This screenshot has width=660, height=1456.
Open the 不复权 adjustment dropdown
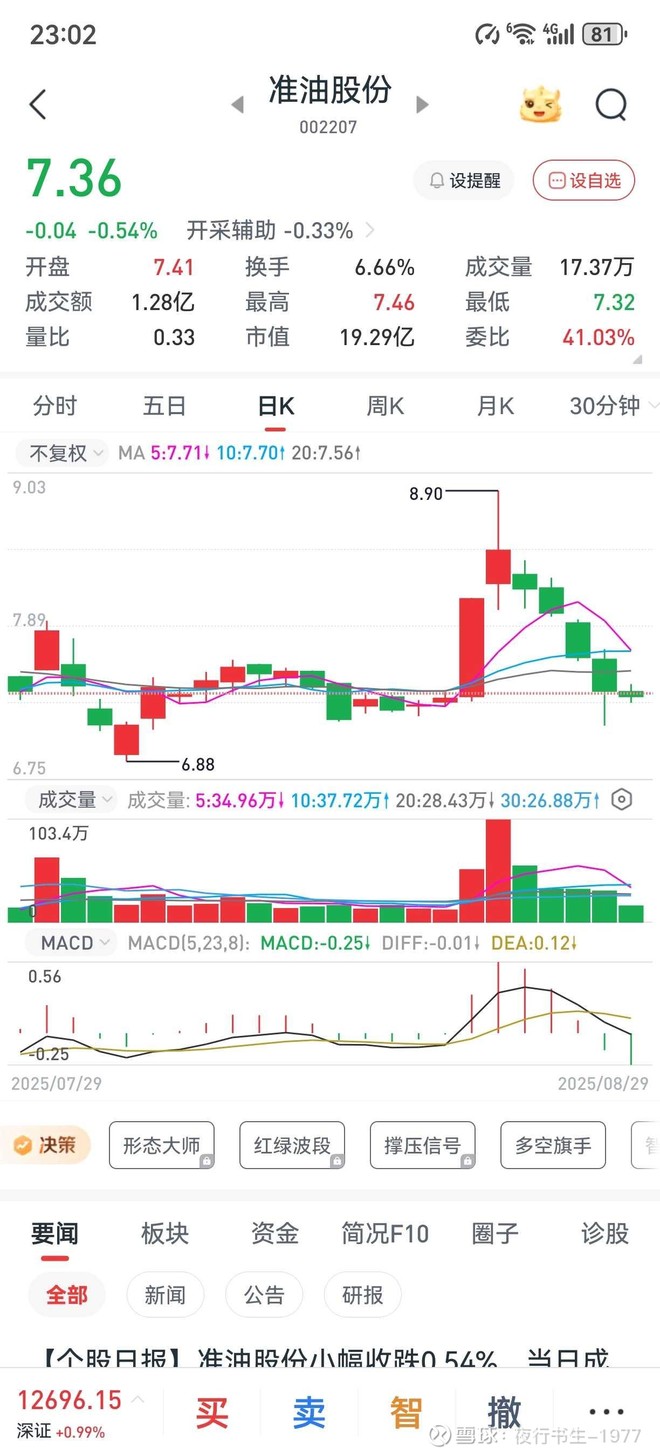(62, 453)
